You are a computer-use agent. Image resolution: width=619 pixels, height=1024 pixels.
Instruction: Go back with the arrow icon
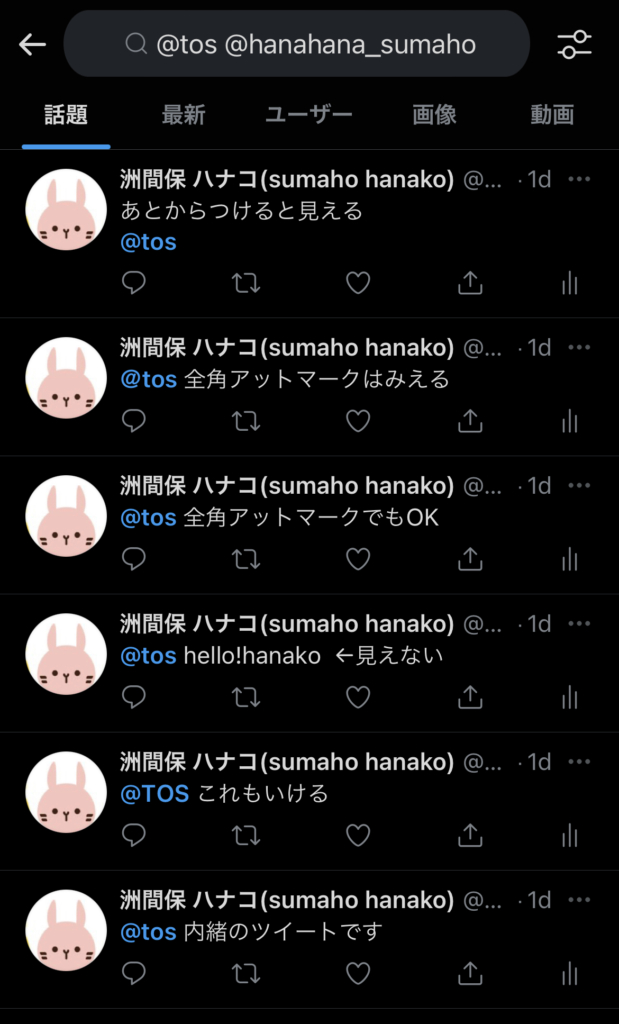point(33,45)
